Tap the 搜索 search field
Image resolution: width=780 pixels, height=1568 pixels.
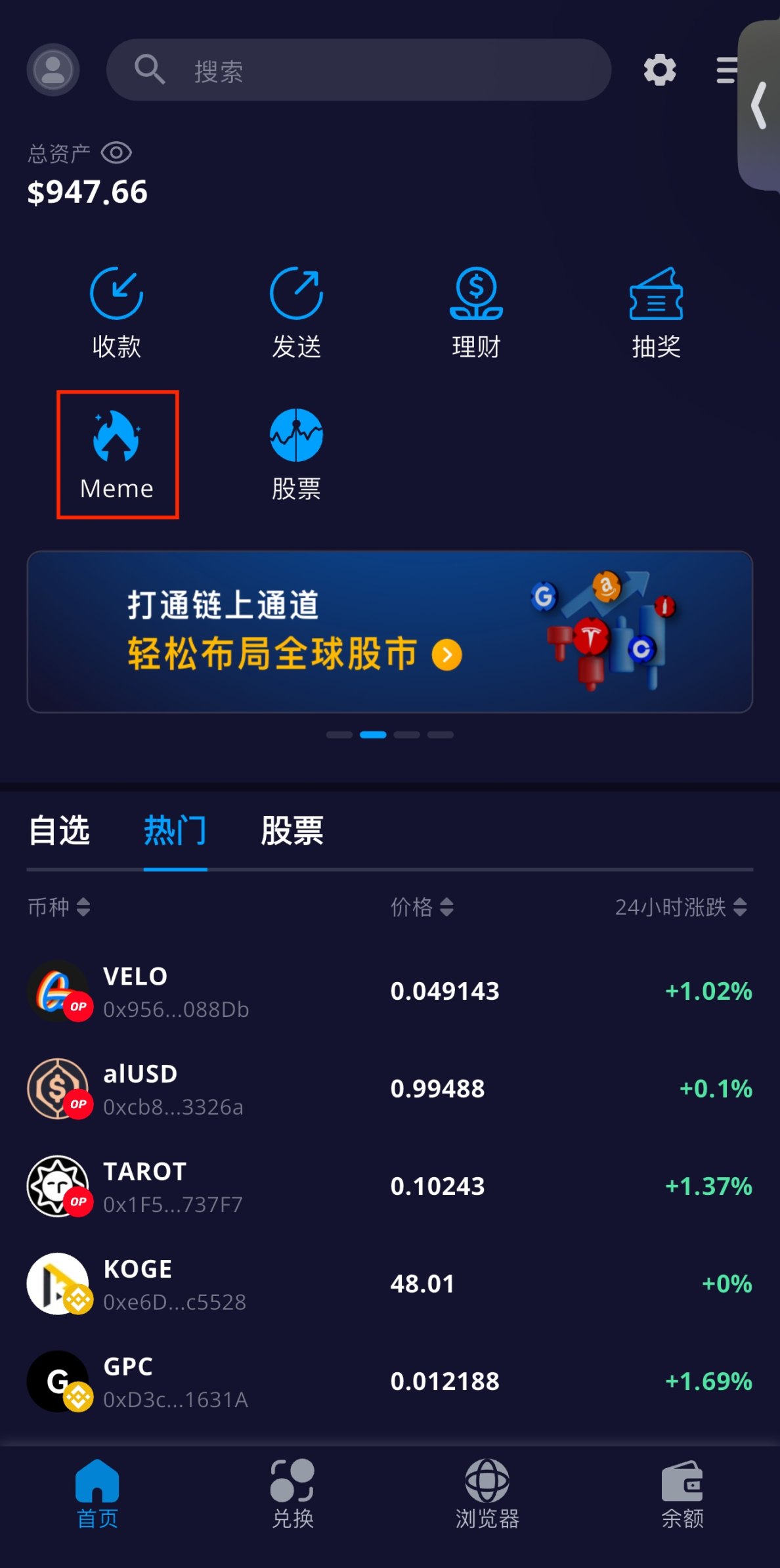tap(358, 70)
